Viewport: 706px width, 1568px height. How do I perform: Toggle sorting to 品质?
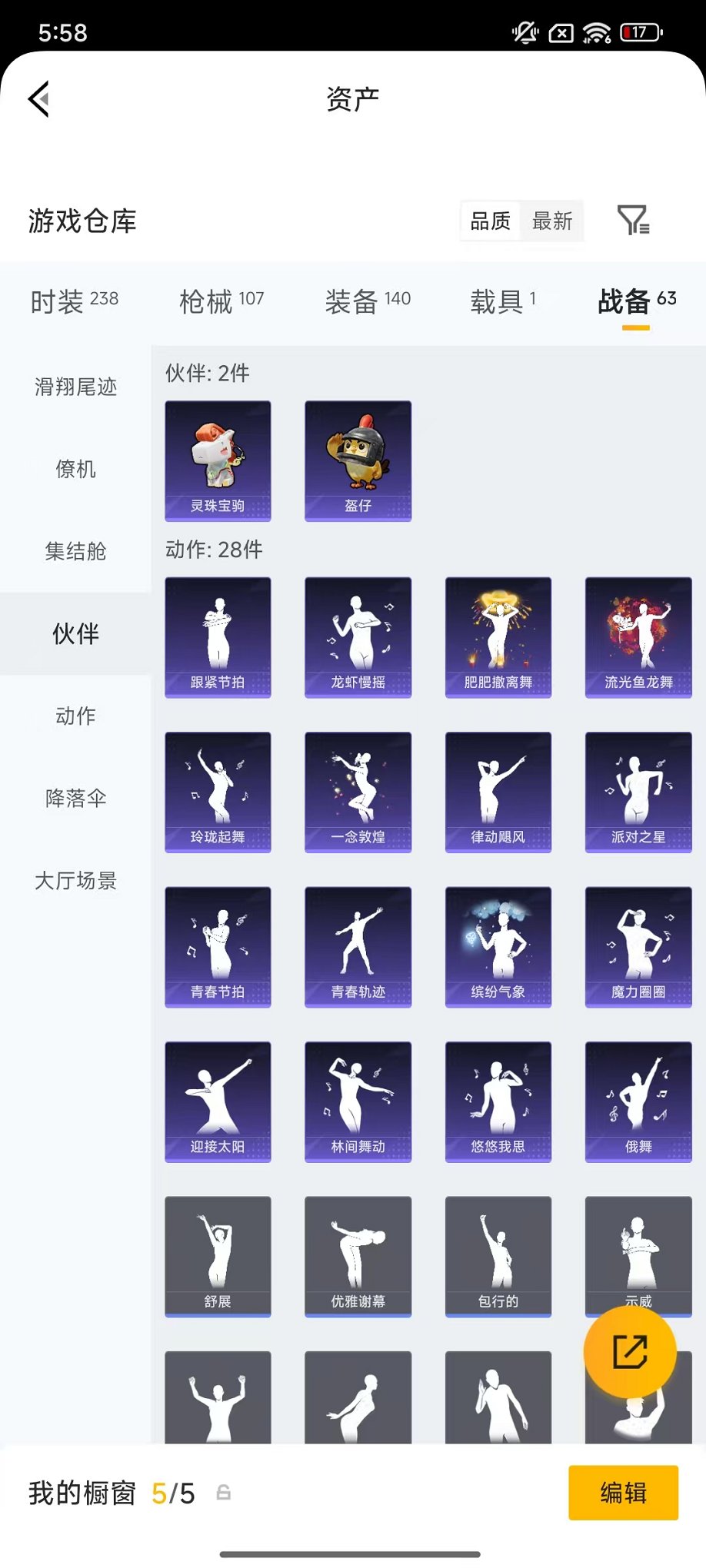[x=490, y=221]
